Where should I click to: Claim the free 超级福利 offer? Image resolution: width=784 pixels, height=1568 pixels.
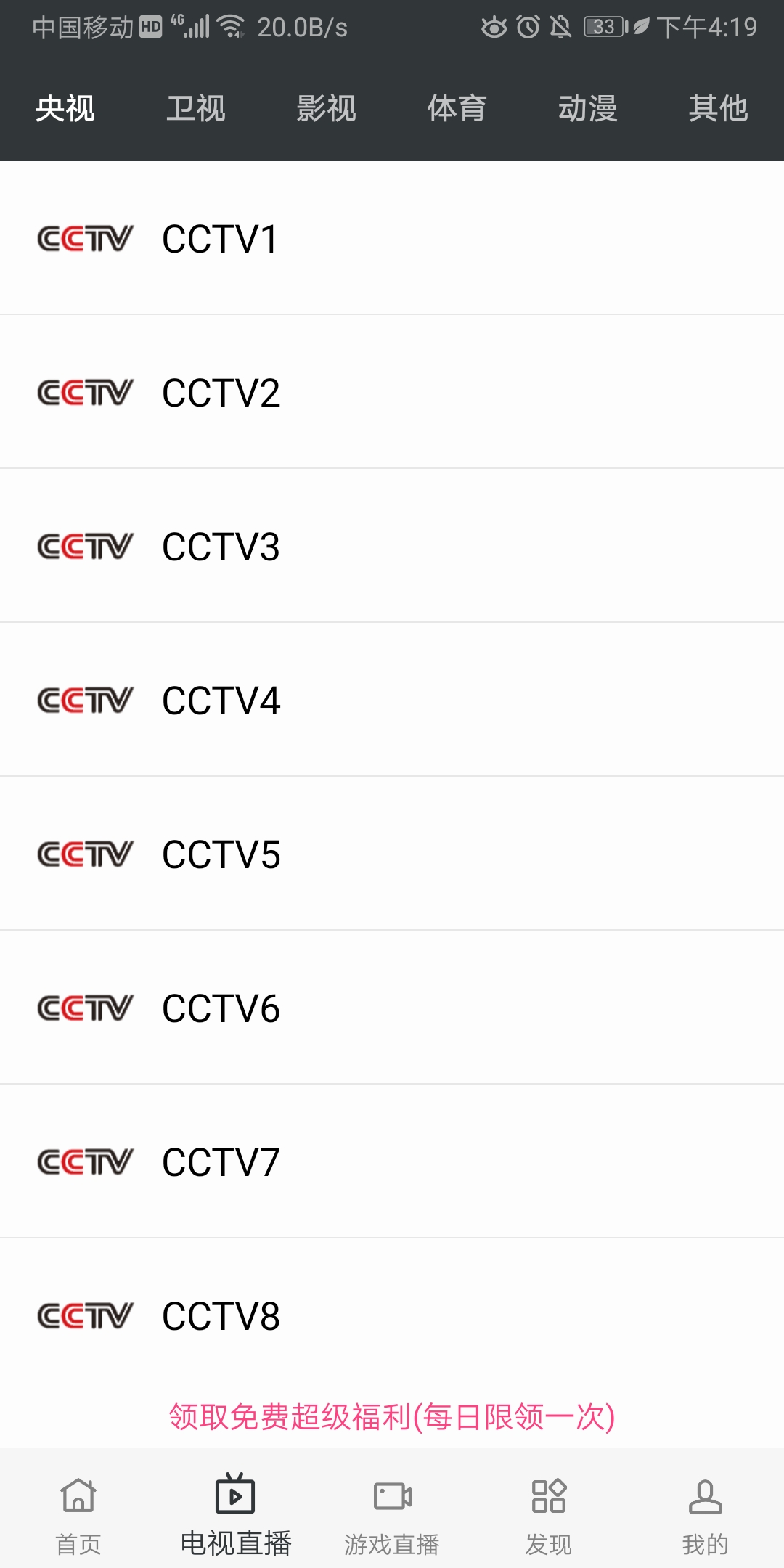[x=392, y=1417]
